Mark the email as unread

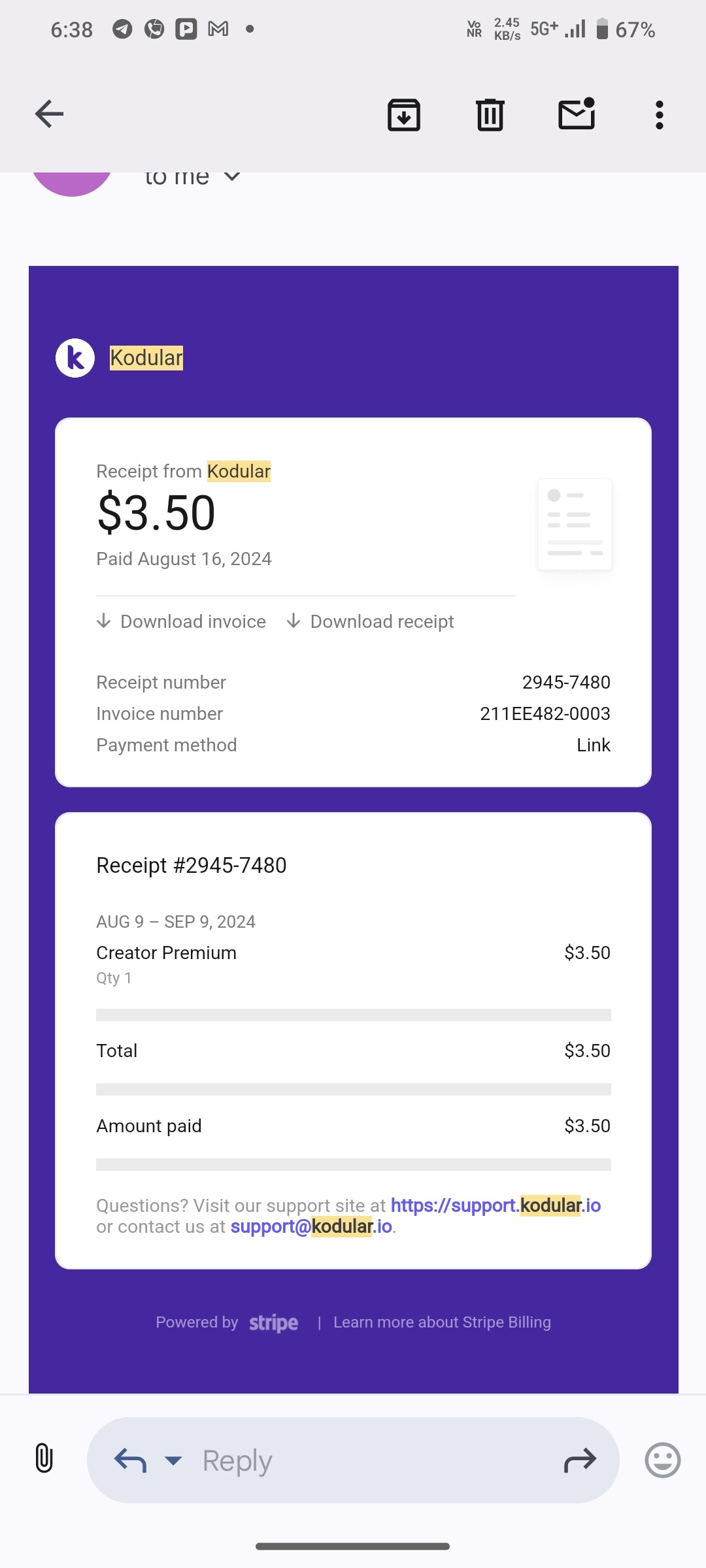pos(577,114)
